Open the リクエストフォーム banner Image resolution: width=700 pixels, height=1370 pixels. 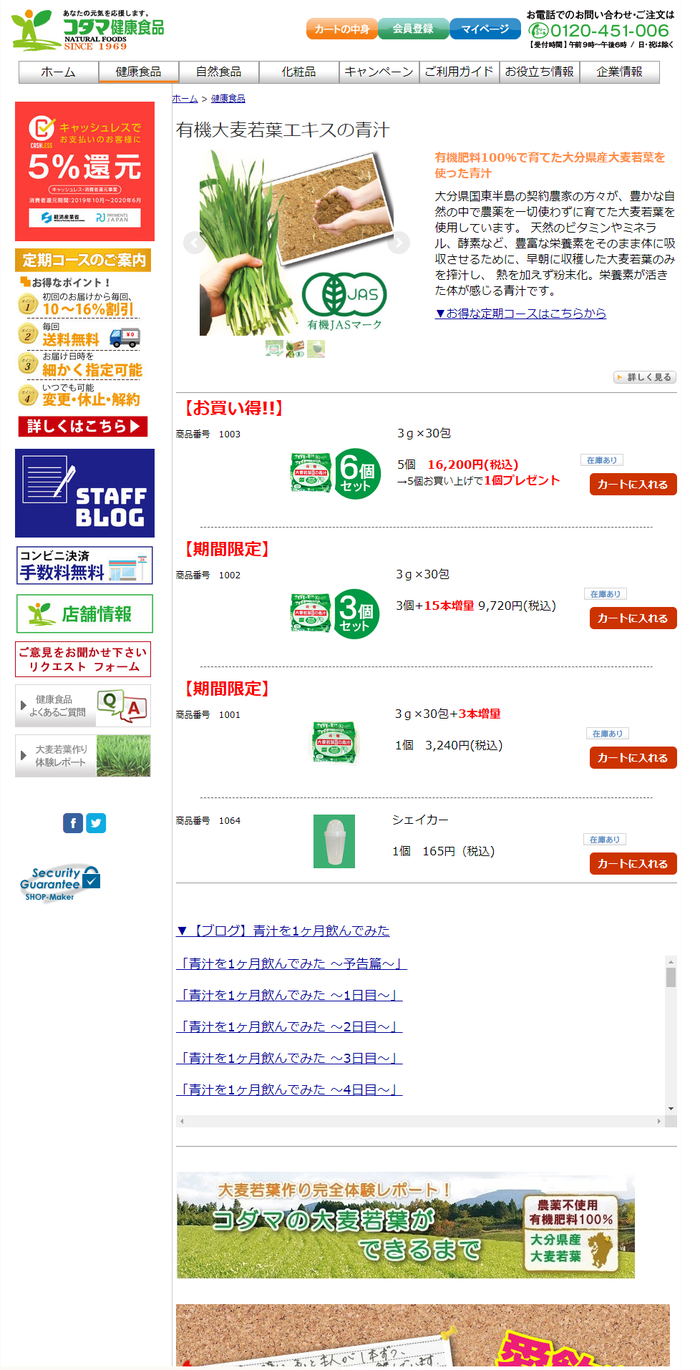coord(85,659)
